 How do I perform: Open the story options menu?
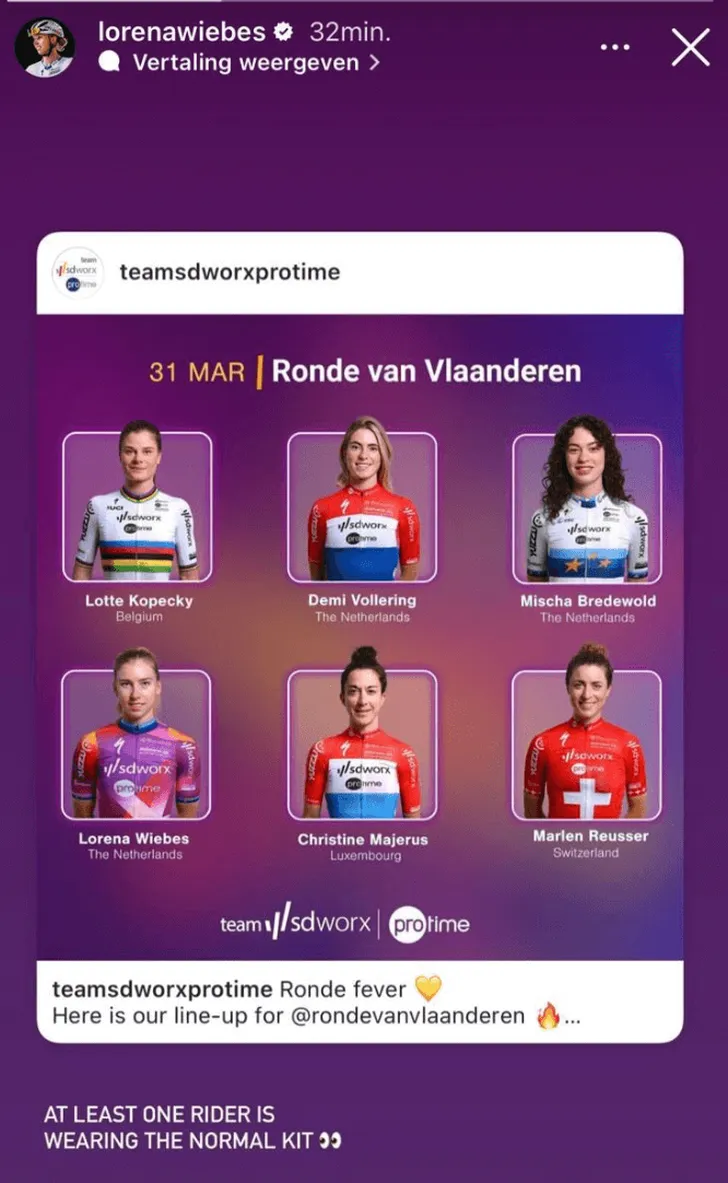(614, 47)
